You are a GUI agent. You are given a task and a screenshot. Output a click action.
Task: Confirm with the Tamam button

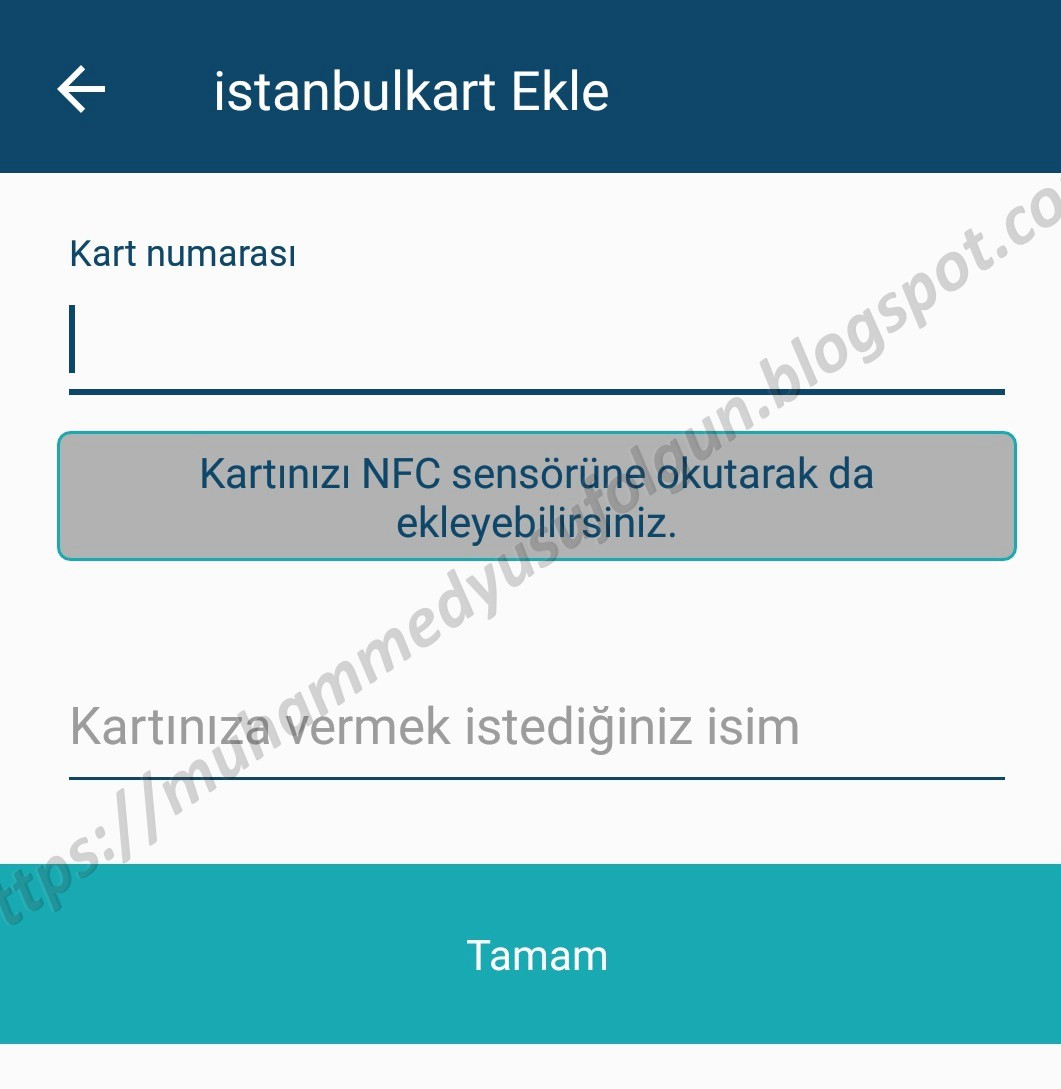(x=536, y=955)
